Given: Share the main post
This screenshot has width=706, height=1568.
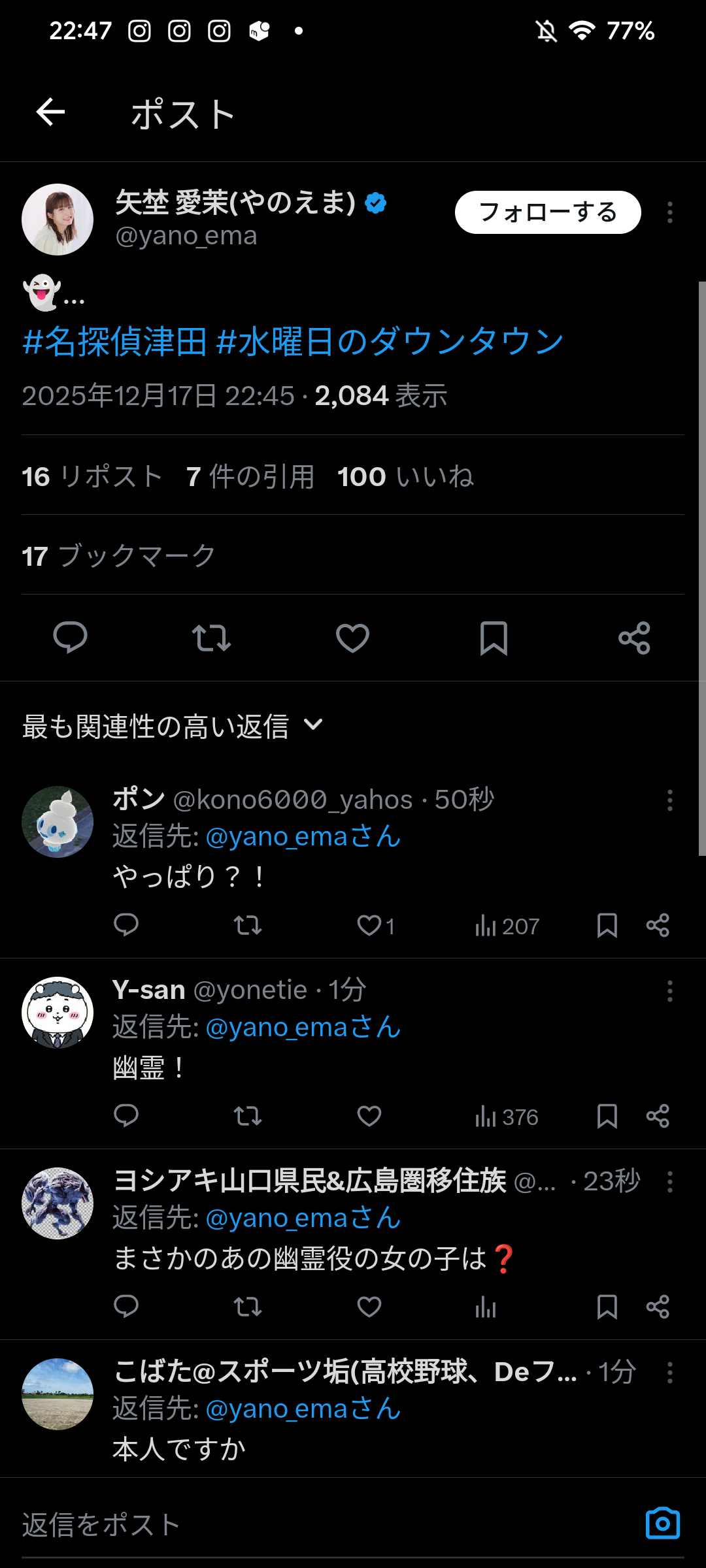Looking at the screenshot, I should [x=634, y=638].
